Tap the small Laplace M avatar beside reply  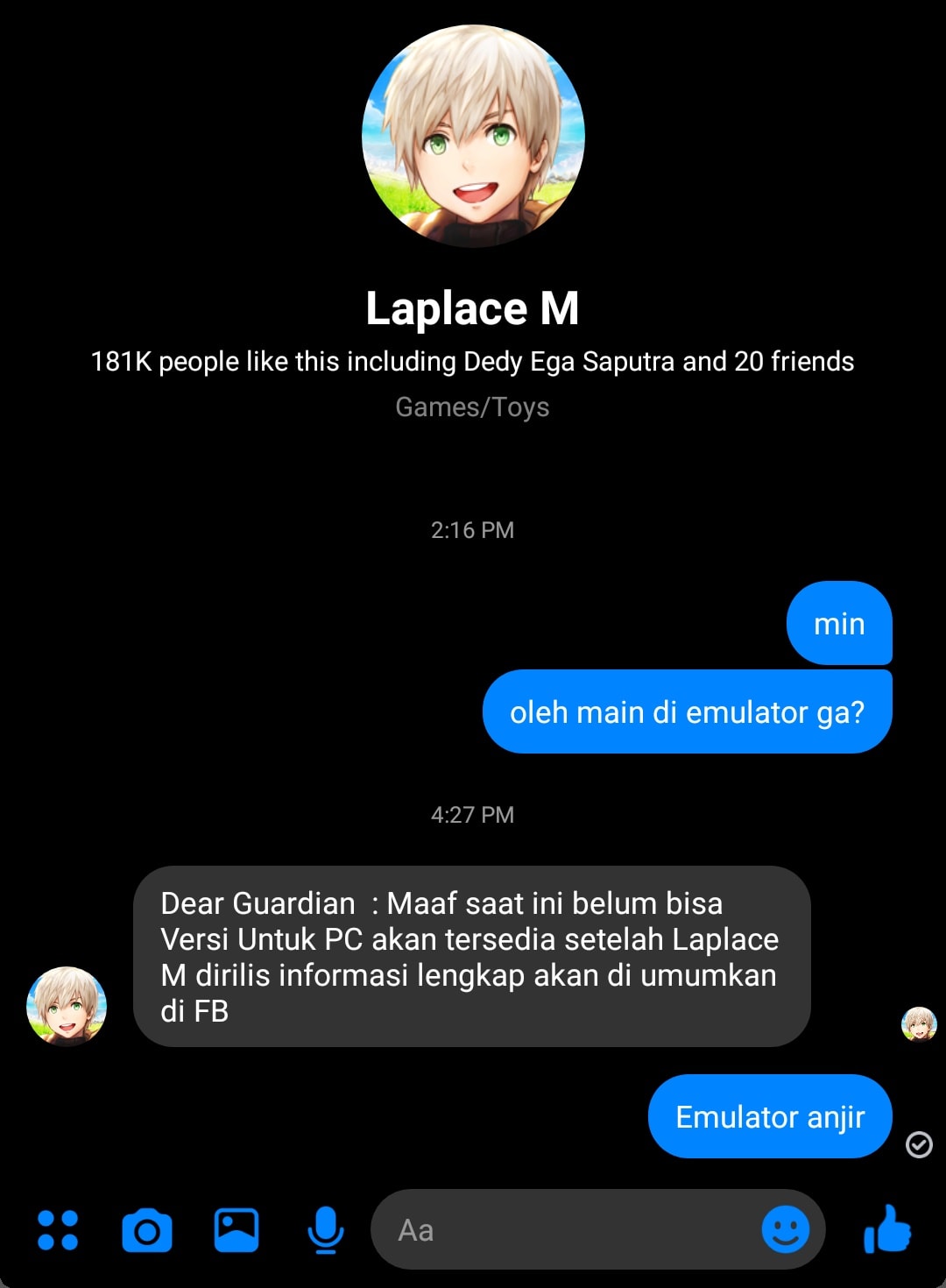[67, 1007]
